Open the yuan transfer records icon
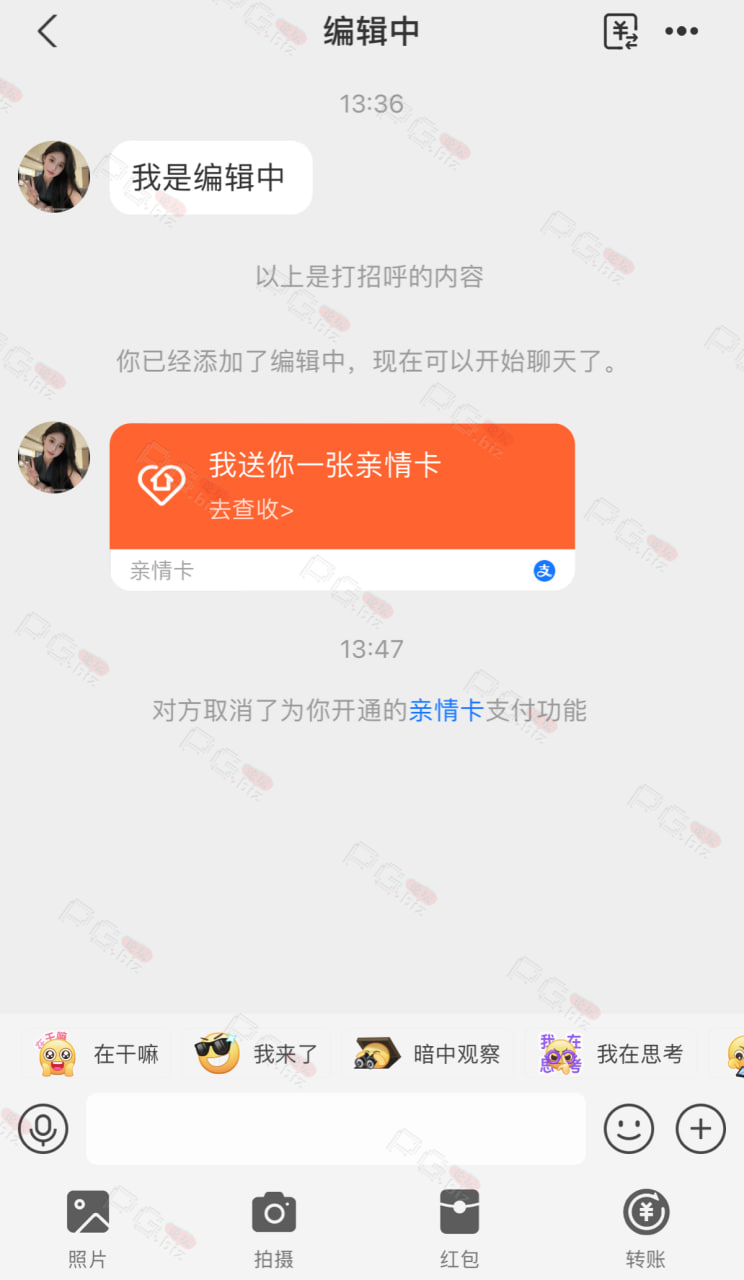Viewport: 744px width, 1280px height. 621,32
